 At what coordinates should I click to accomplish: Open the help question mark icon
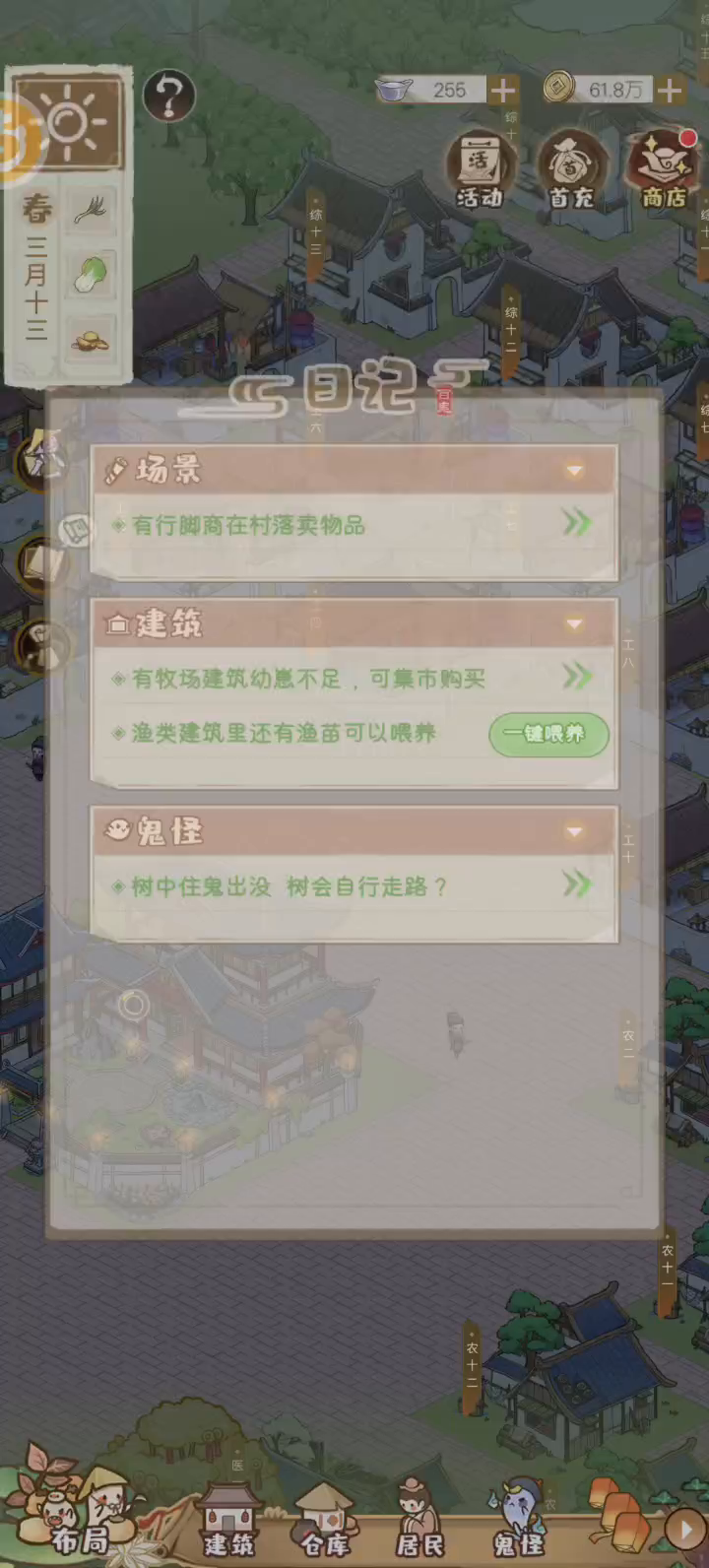point(168,96)
